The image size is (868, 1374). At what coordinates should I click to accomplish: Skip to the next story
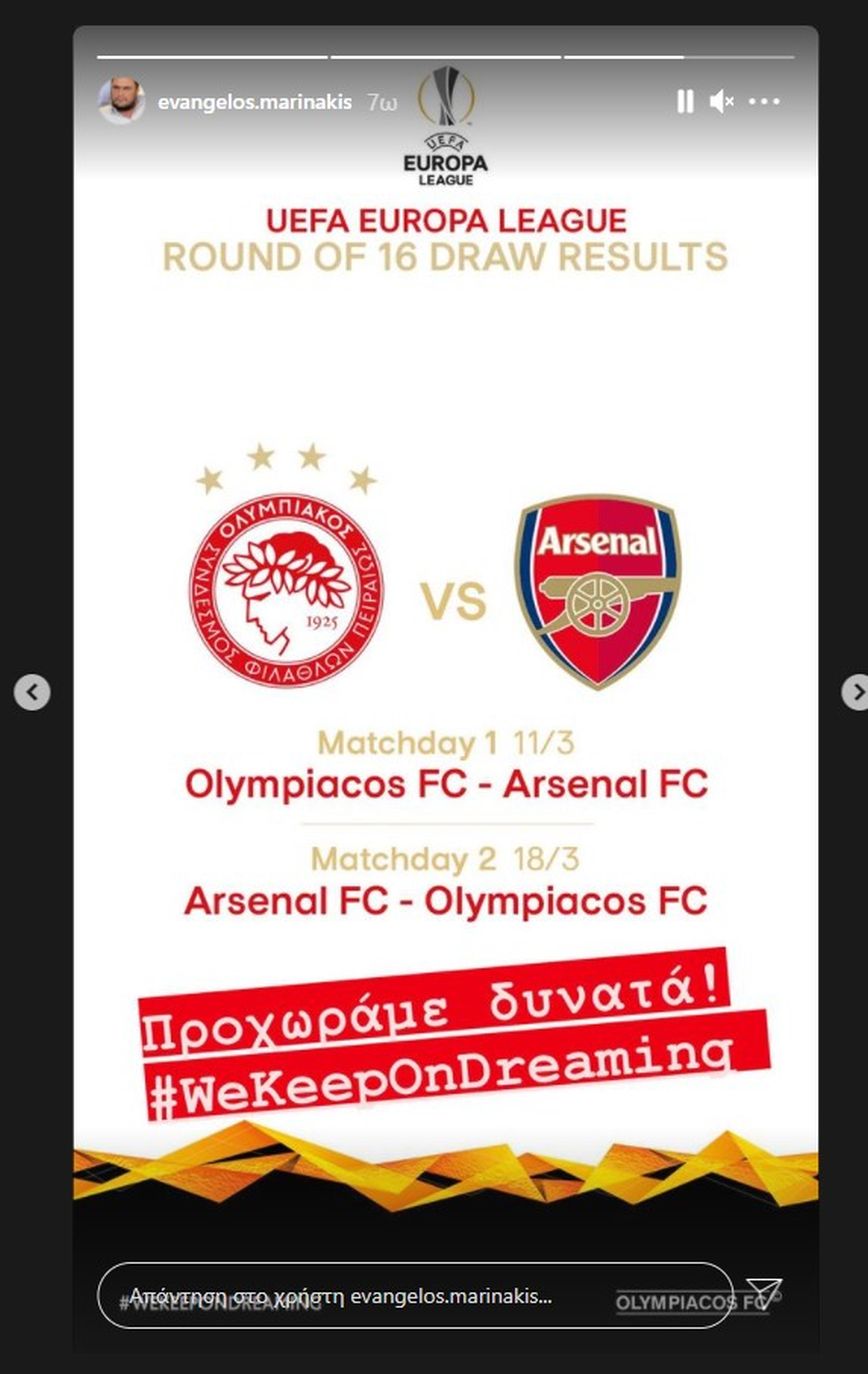coord(855,692)
